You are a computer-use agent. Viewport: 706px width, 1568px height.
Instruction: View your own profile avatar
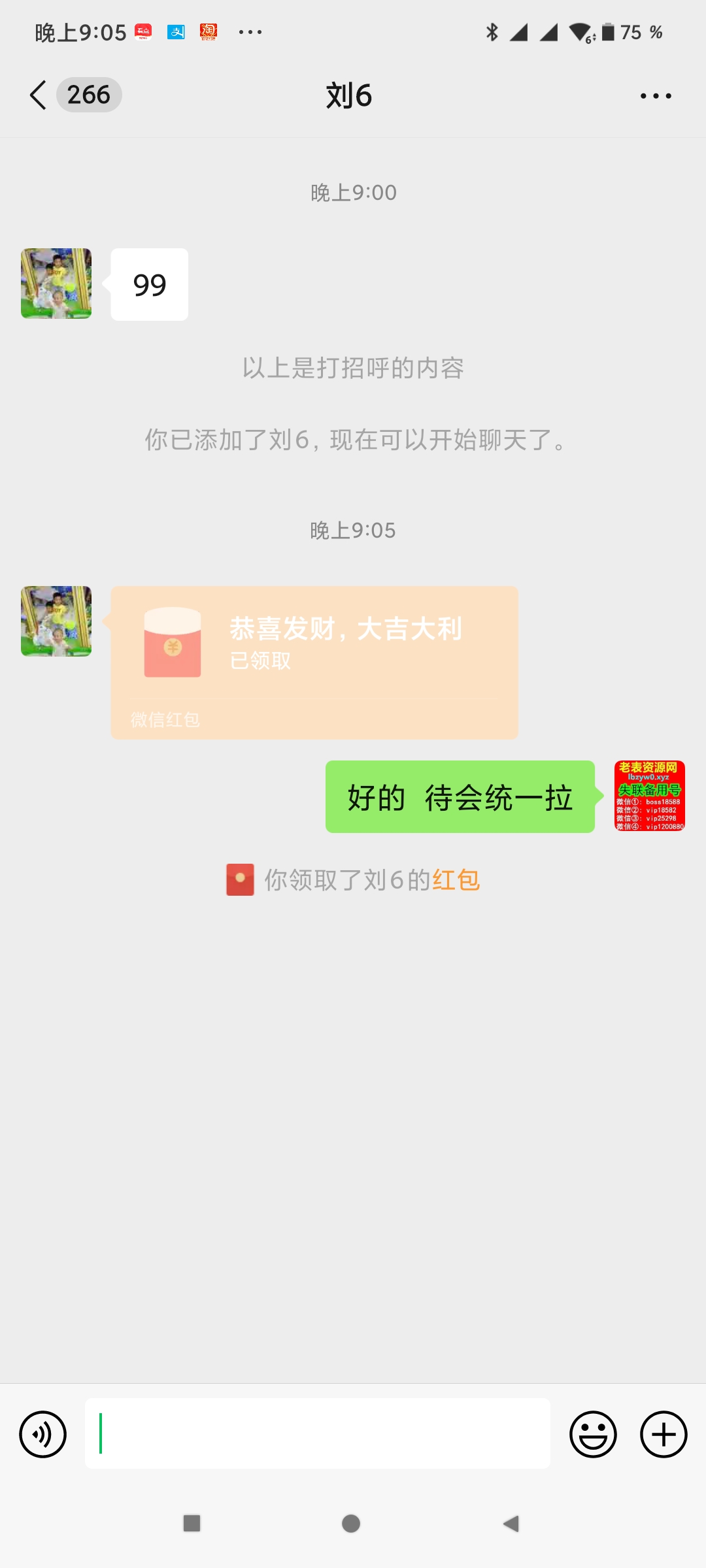[649, 796]
